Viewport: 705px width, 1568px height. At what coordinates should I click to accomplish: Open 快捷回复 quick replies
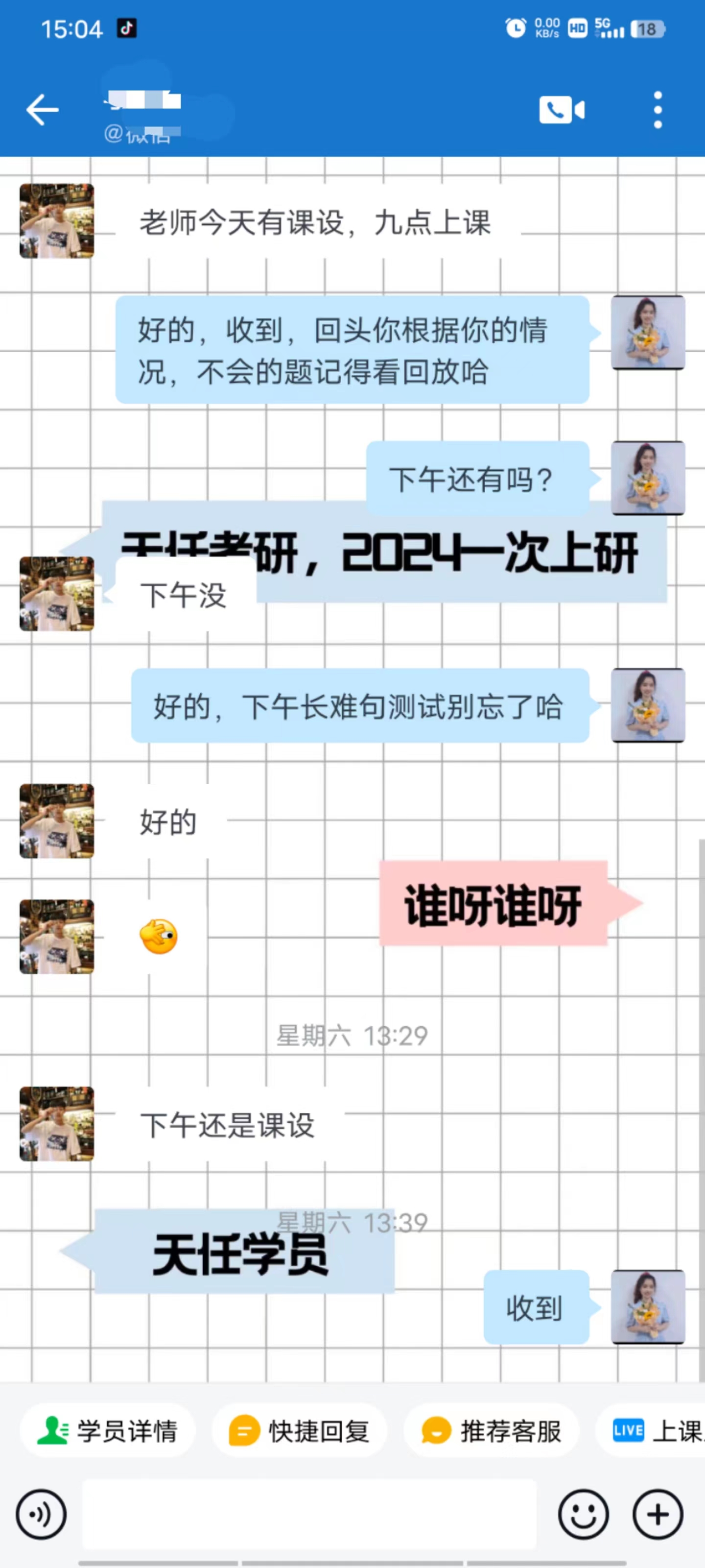pos(299,1431)
